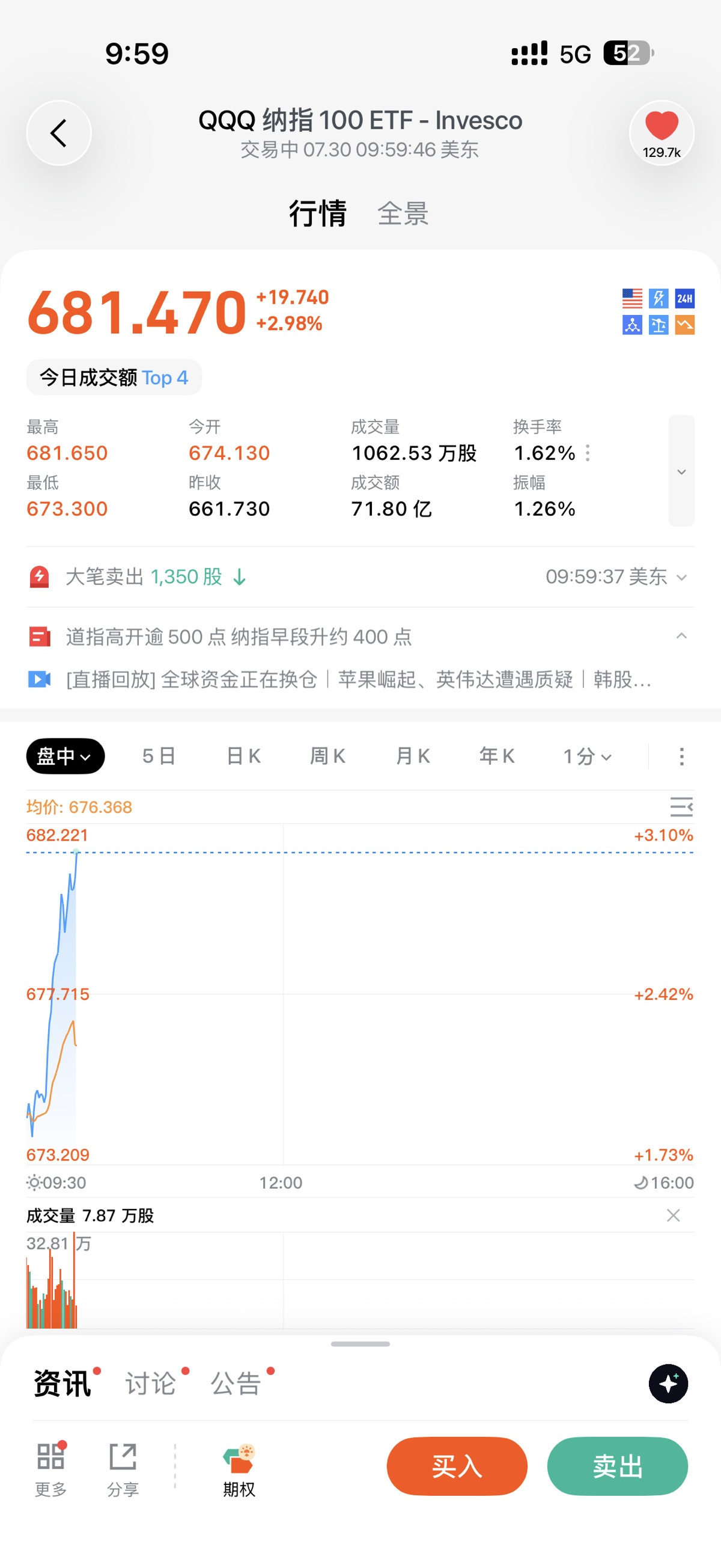Tap the 卖出 sell button

(618, 1466)
